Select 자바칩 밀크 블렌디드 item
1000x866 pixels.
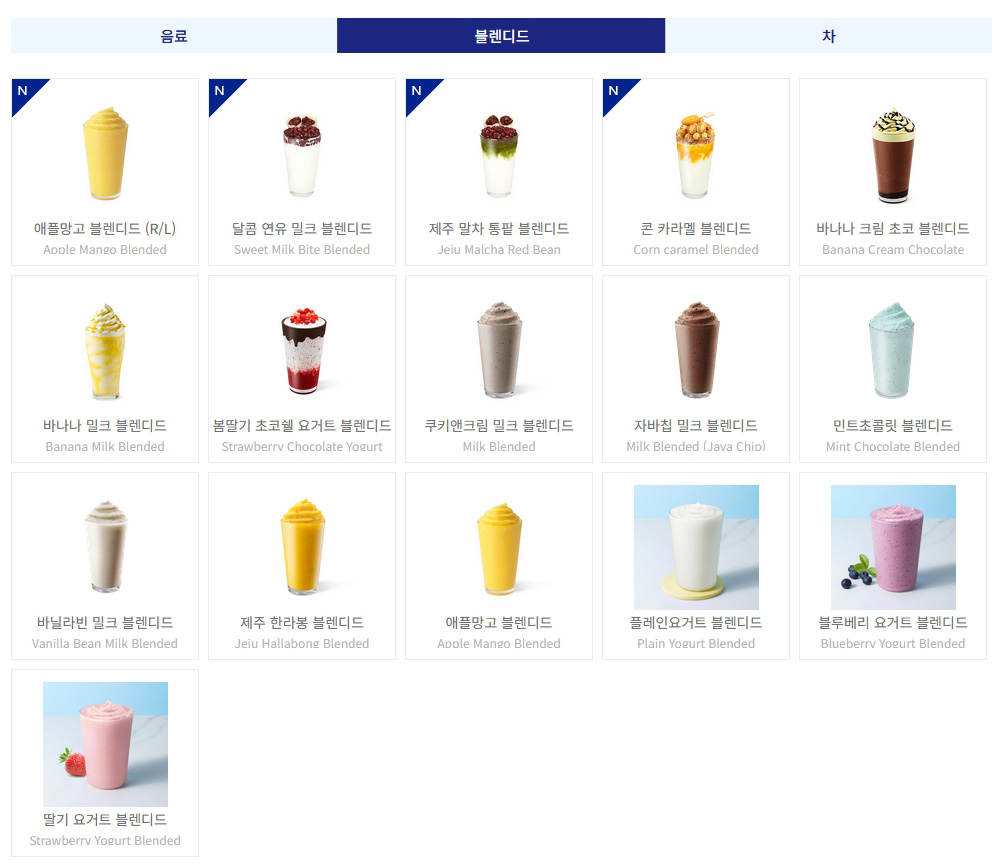(x=696, y=368)
